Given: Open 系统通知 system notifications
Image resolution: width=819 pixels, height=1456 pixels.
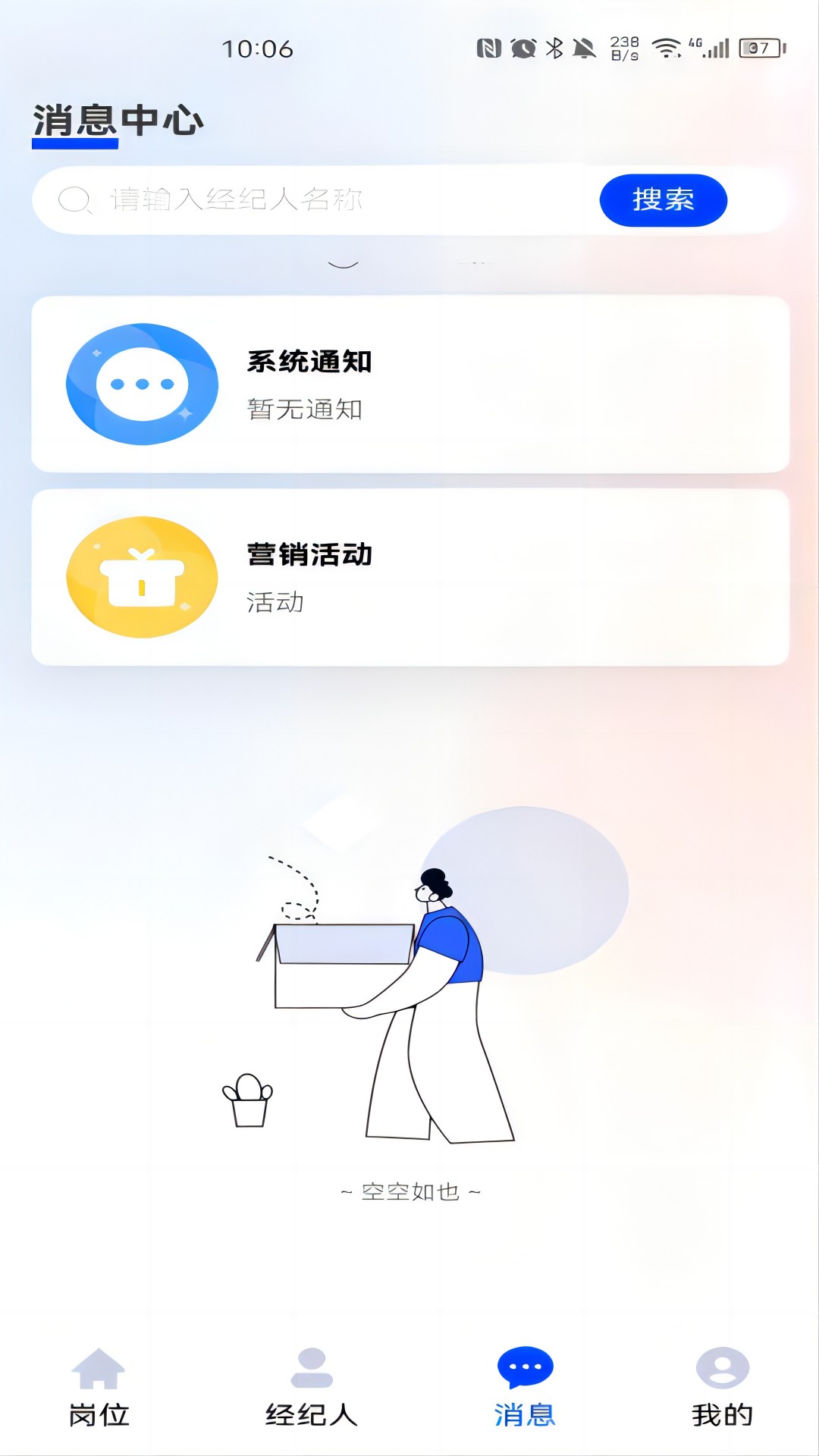Looking at the screenshot, I should coord(409,384).
